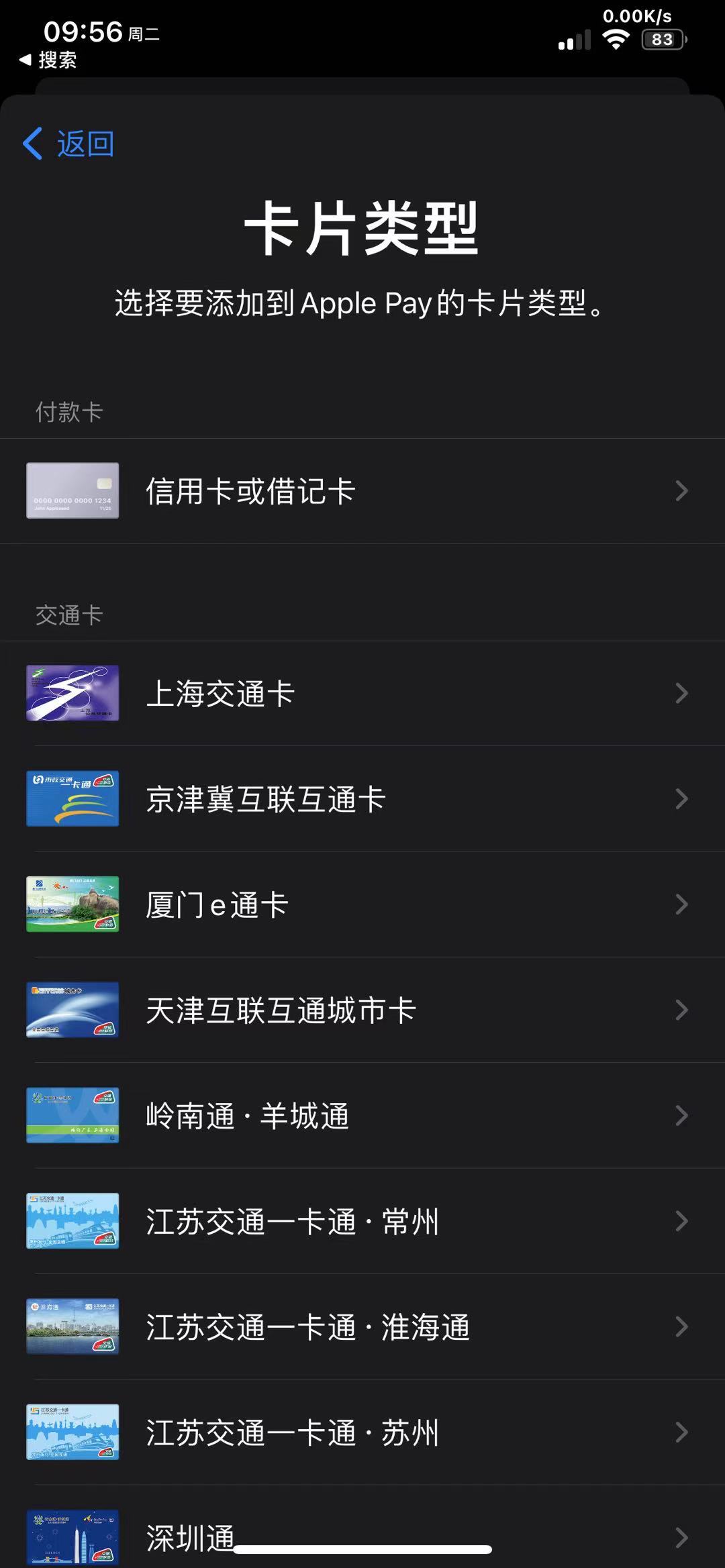Tap ◀搜索 to return to search
The image size is (725, 1568).
coord(47,60)
